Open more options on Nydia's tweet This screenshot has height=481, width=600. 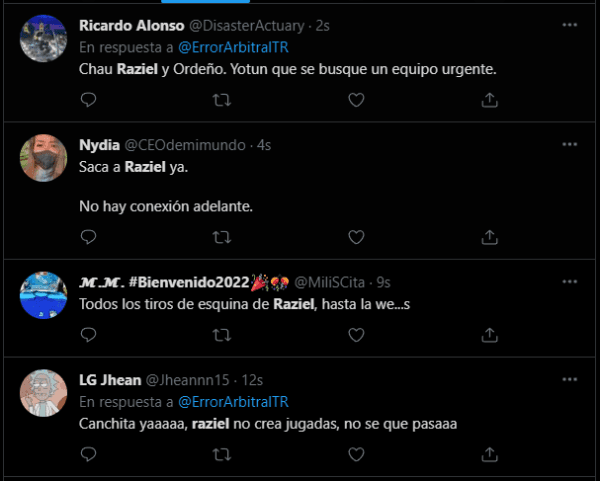pos(569,144)
